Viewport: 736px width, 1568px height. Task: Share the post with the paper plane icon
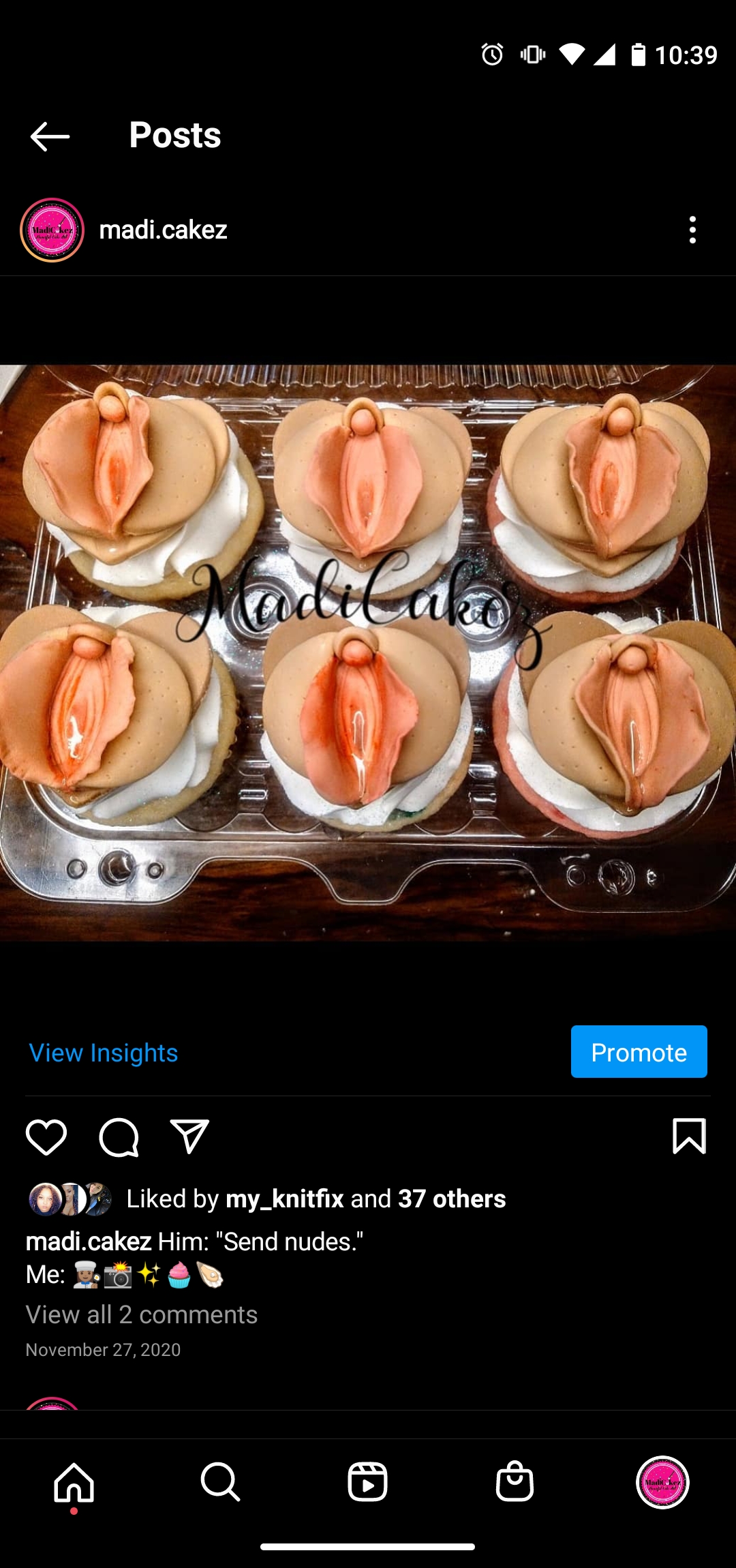tap(189, 1136)
